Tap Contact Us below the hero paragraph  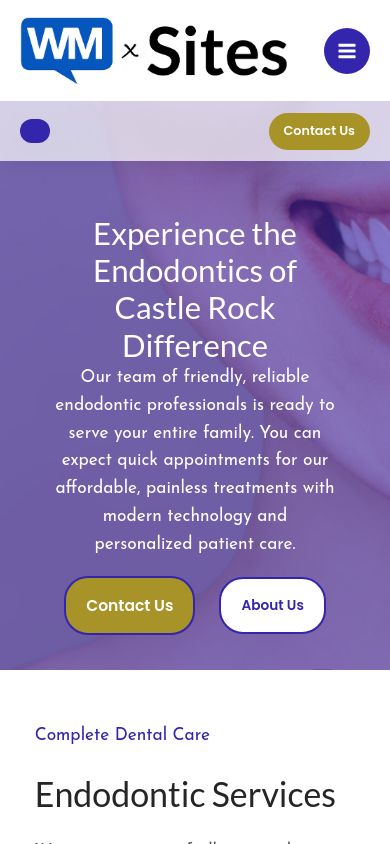tap(129, 605)
